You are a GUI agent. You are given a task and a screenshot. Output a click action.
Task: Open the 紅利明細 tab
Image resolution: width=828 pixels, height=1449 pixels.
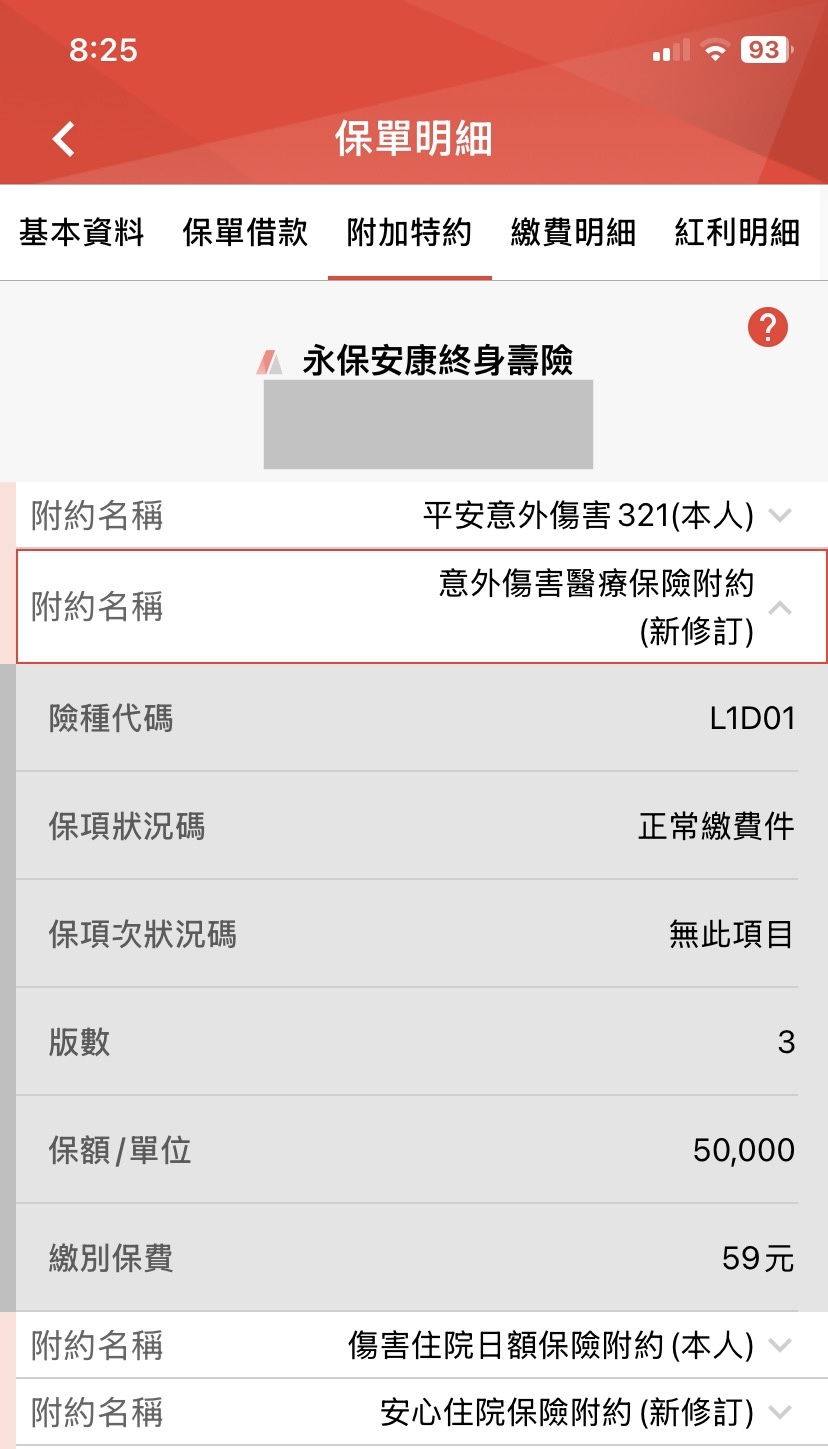point(737,233)
